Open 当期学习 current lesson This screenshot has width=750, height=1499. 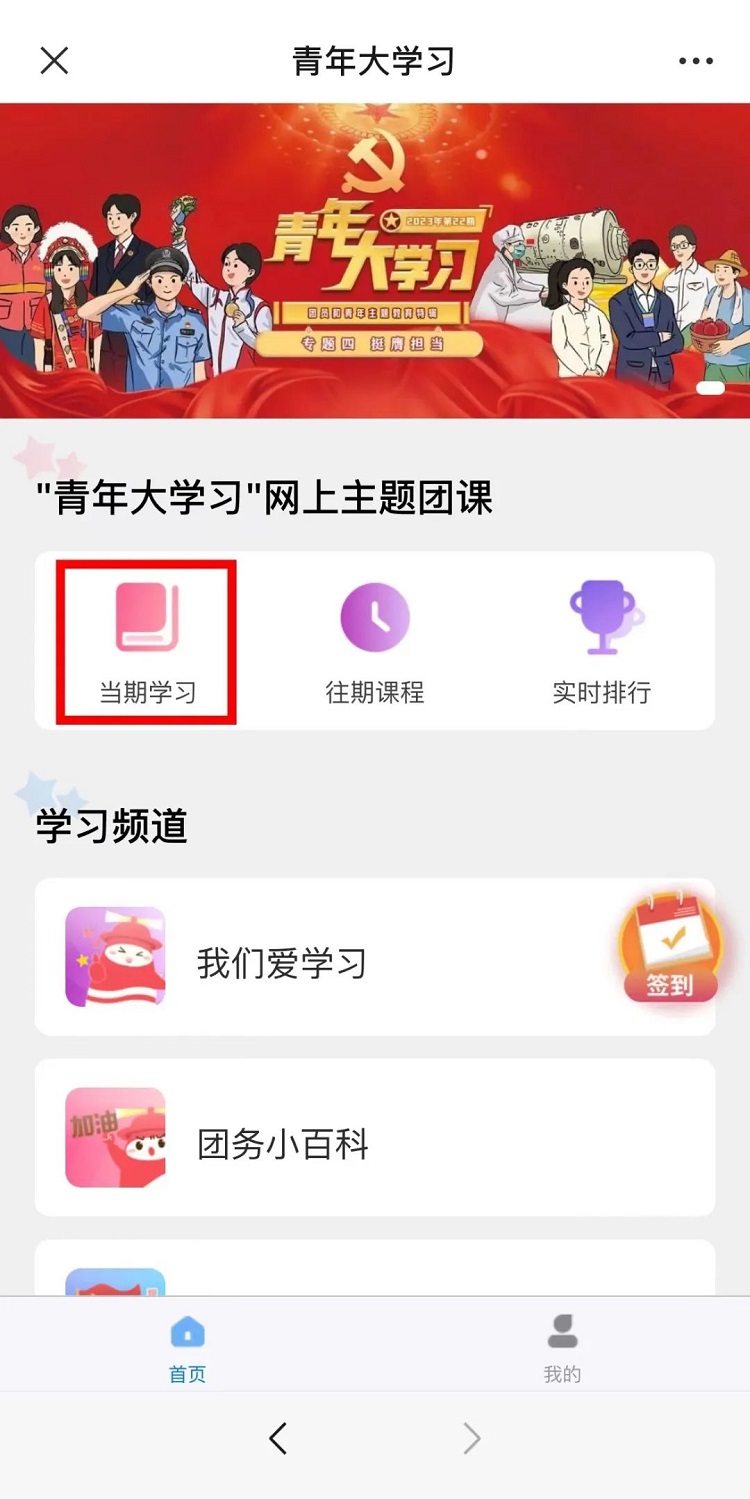tap(147, 642)
